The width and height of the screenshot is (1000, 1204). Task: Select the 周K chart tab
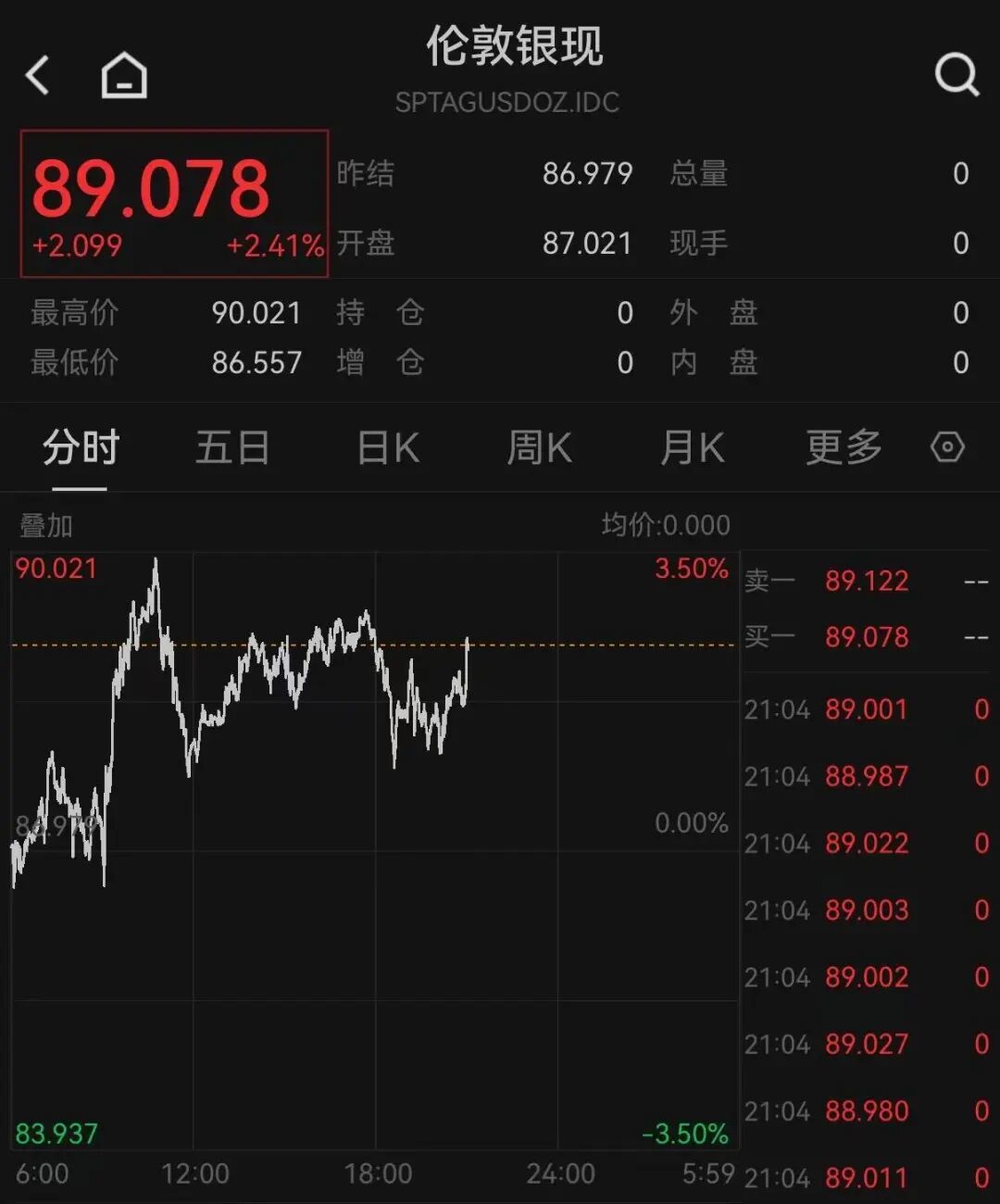(x=540, y=448)
